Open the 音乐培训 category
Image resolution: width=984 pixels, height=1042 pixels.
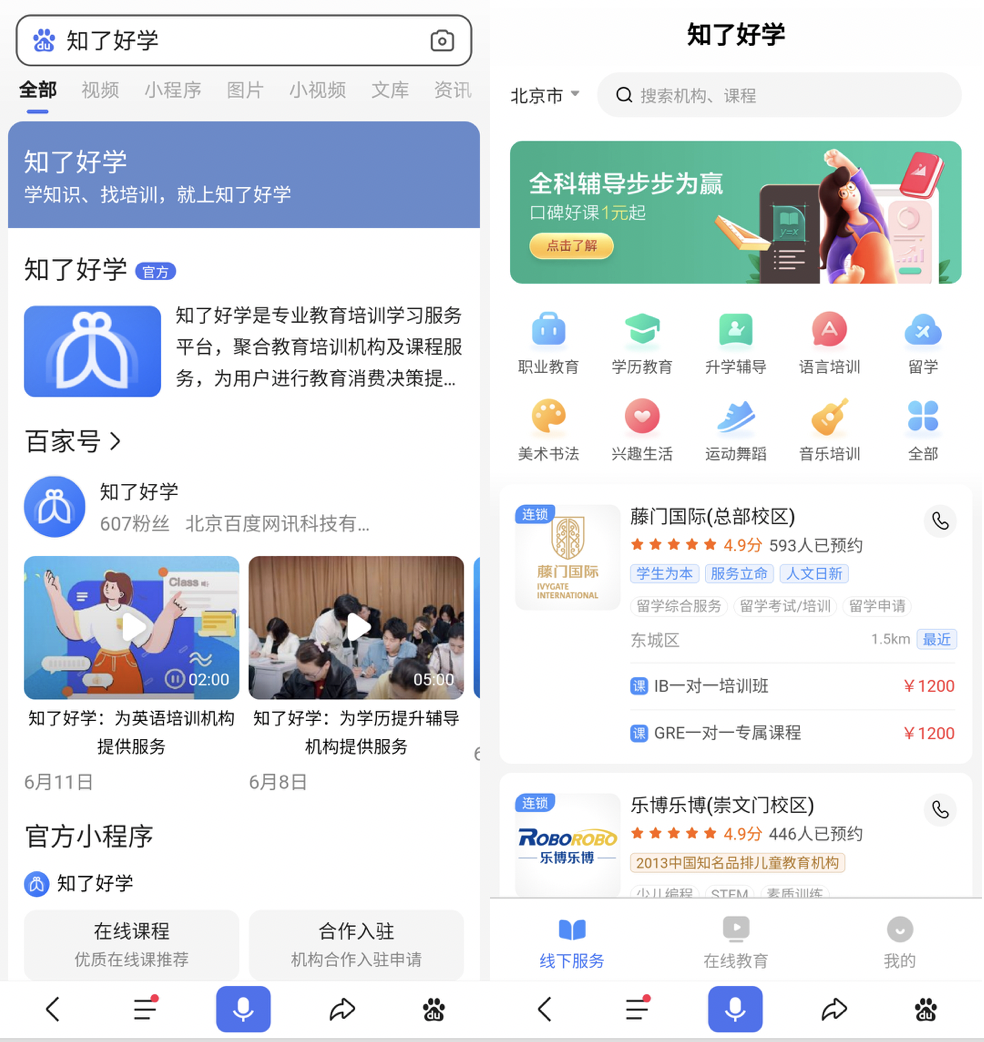829,429
